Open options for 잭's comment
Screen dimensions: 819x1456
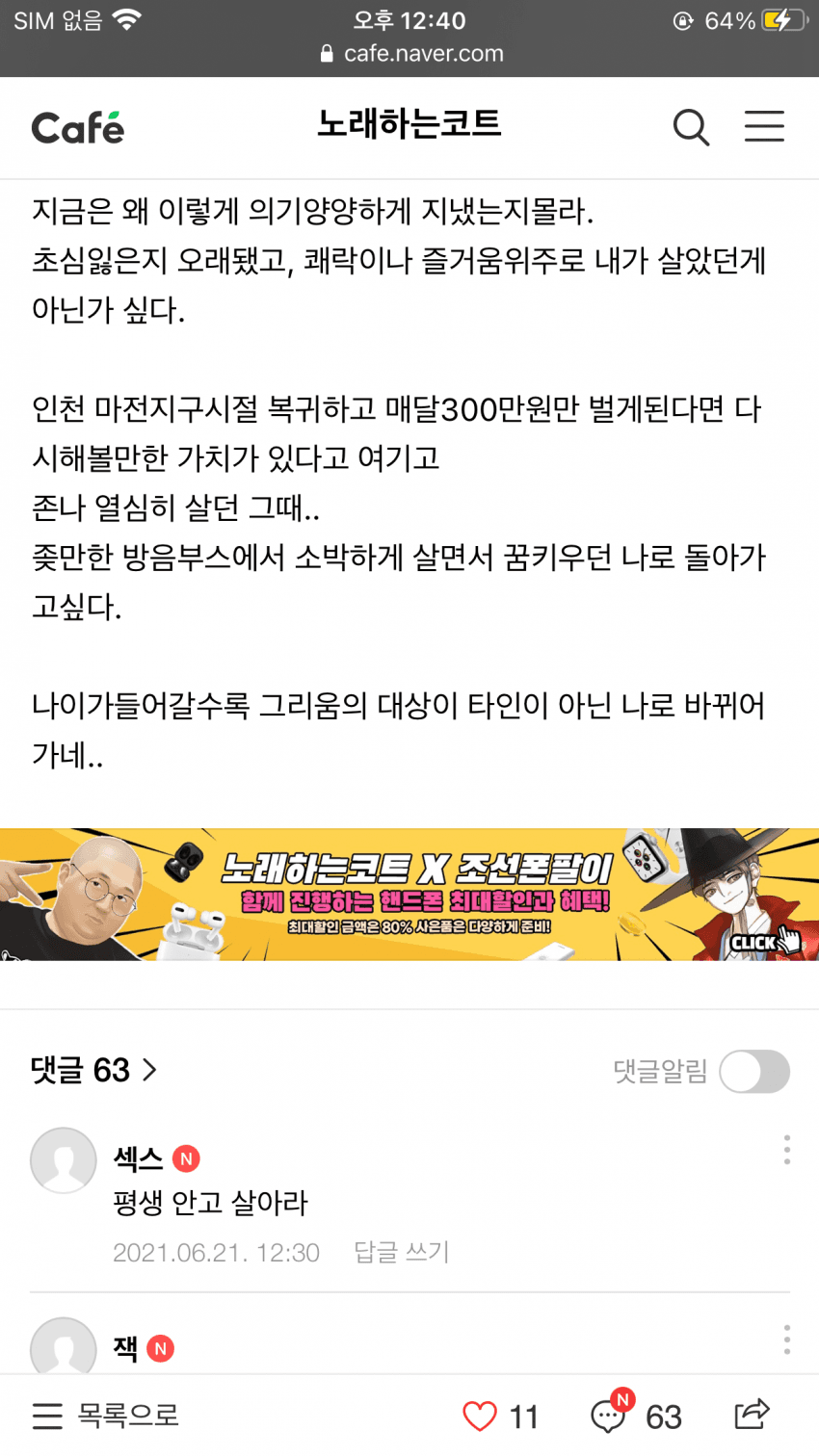[787, 1339]
